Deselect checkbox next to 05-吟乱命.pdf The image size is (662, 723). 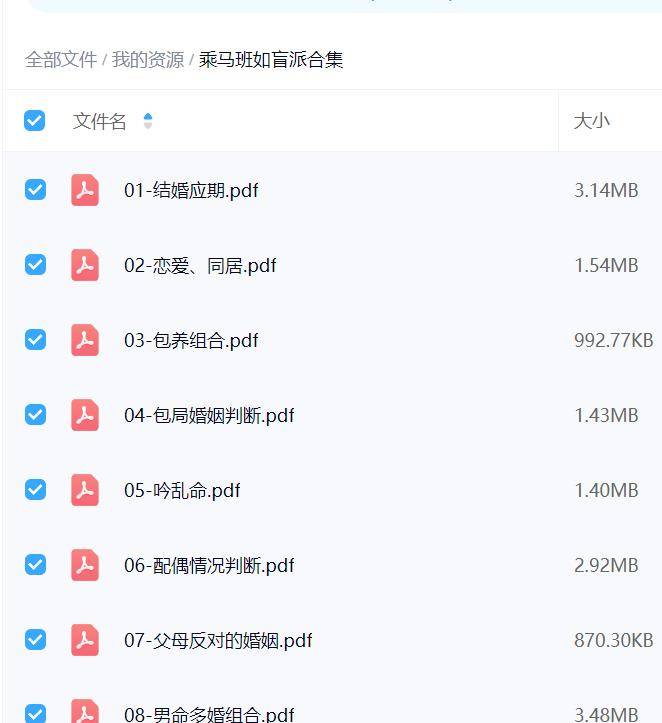pos(35,490)
